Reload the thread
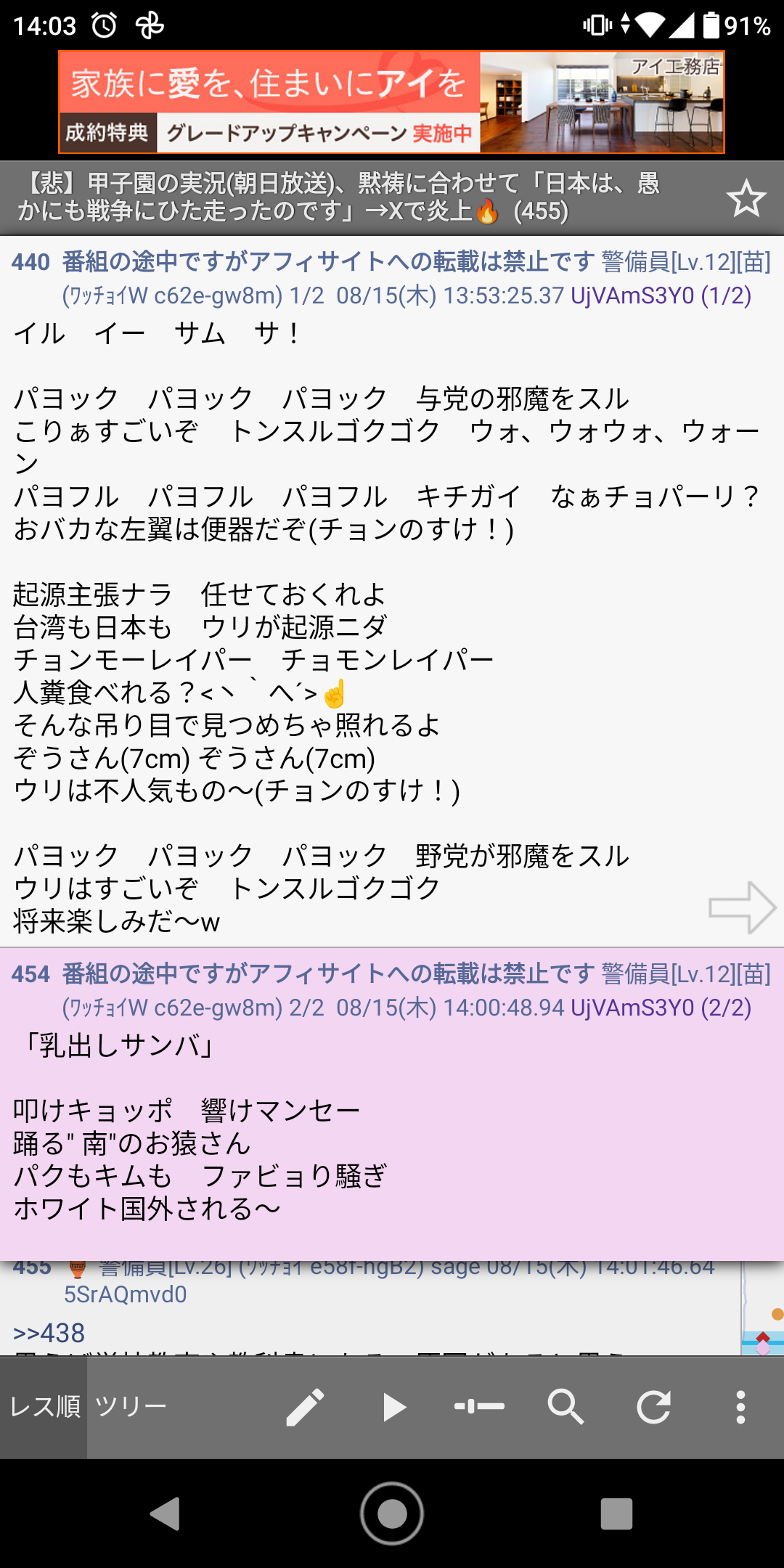 tap(653, 1408)
